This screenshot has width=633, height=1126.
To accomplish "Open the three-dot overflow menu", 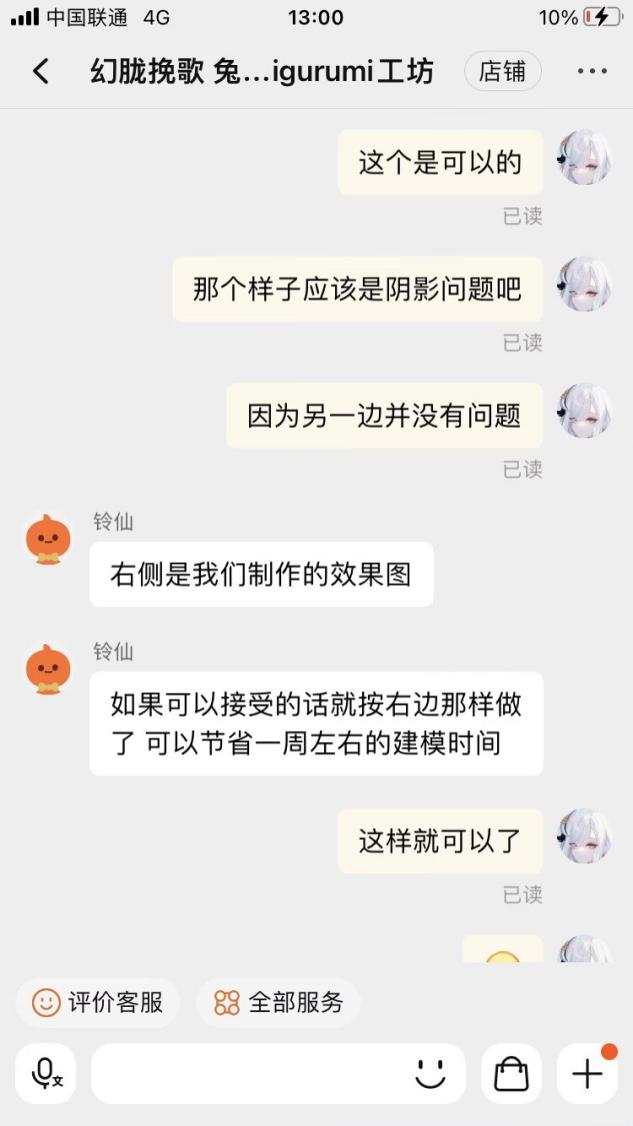I will (592, 71).
